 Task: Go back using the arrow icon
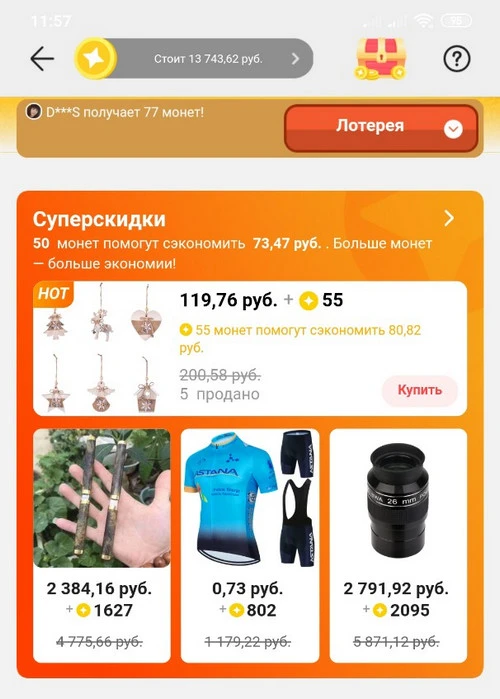(x=42, y=58)
